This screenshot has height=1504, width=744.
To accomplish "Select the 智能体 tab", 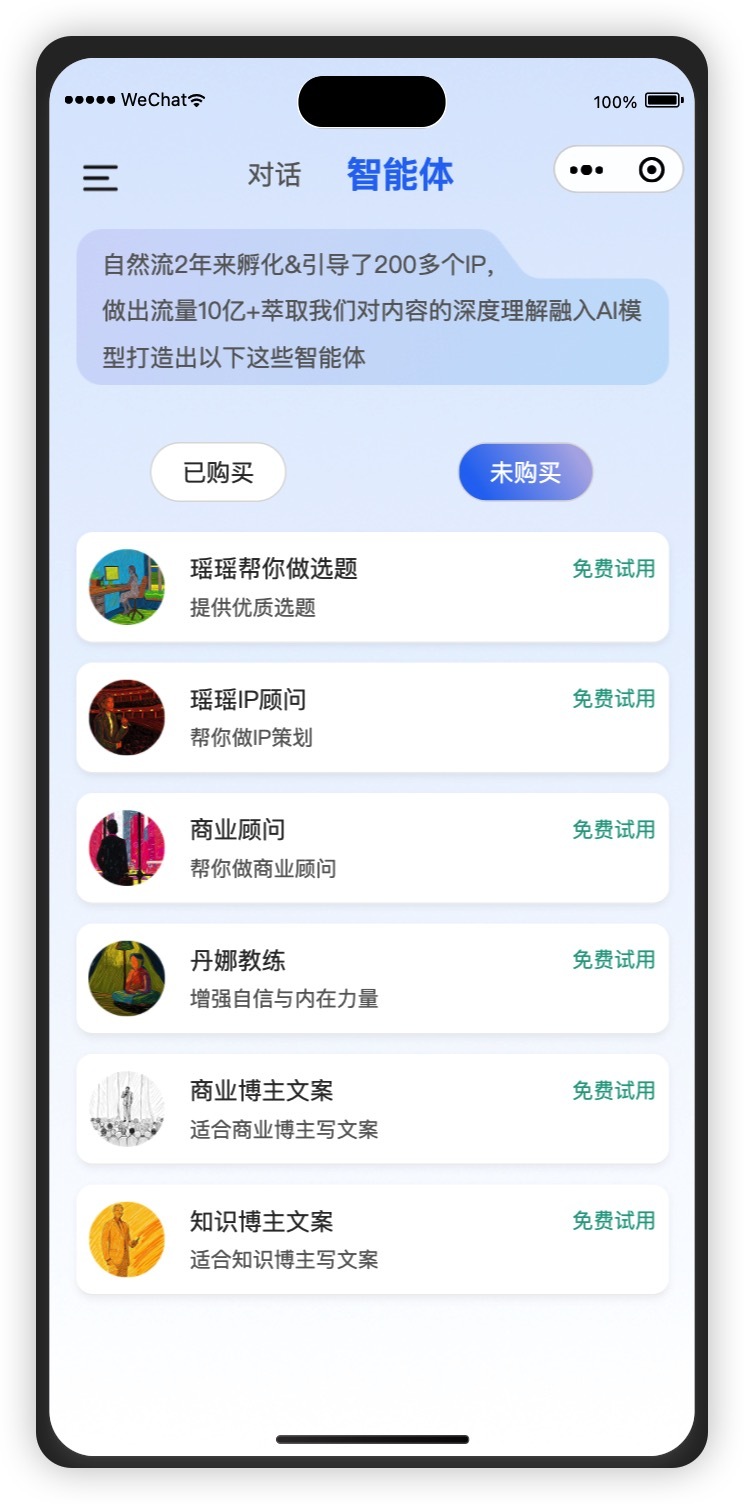I will click(x=400, y=175).
